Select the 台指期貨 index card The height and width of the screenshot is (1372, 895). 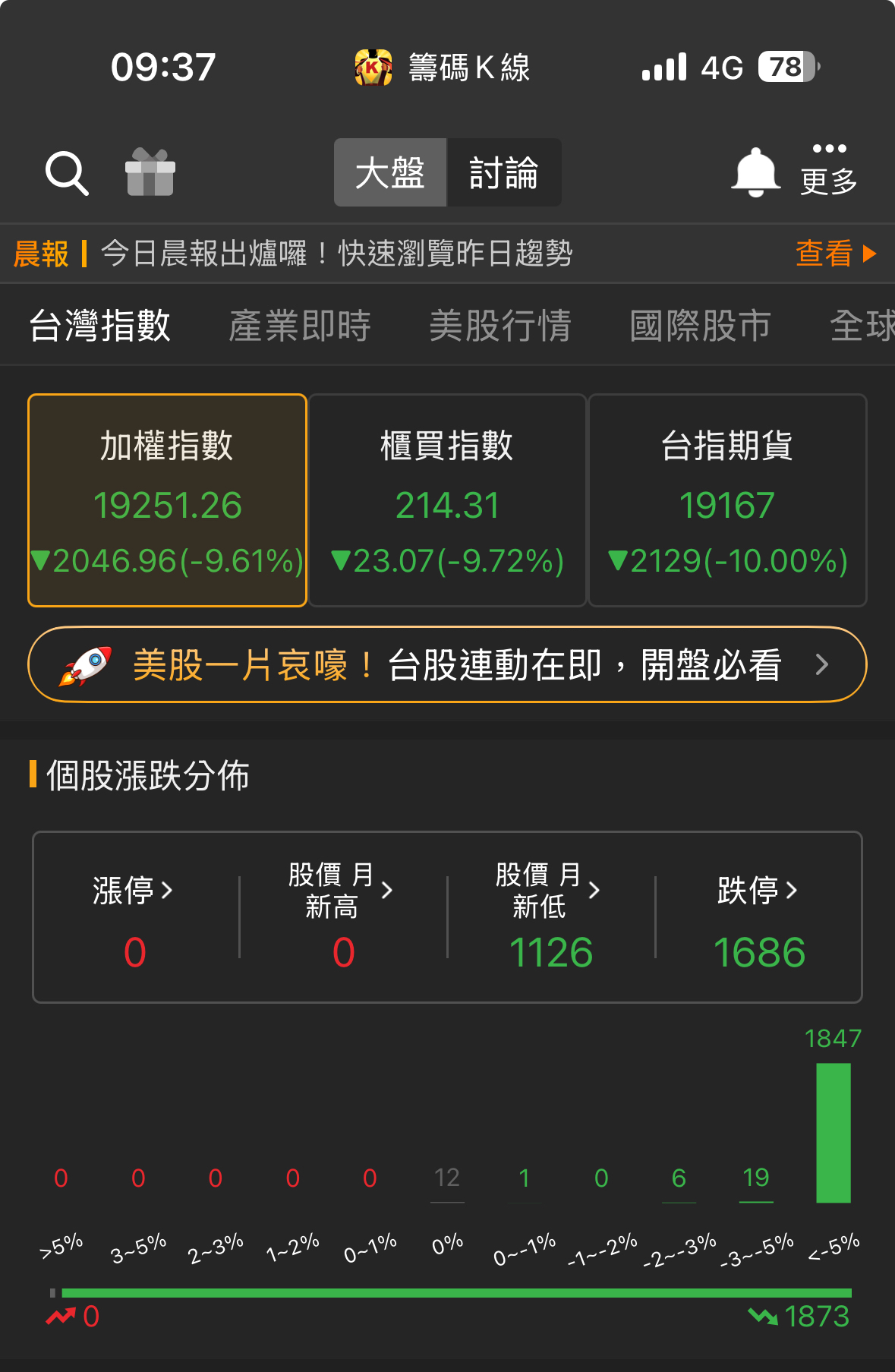click(x=727, y=500)
